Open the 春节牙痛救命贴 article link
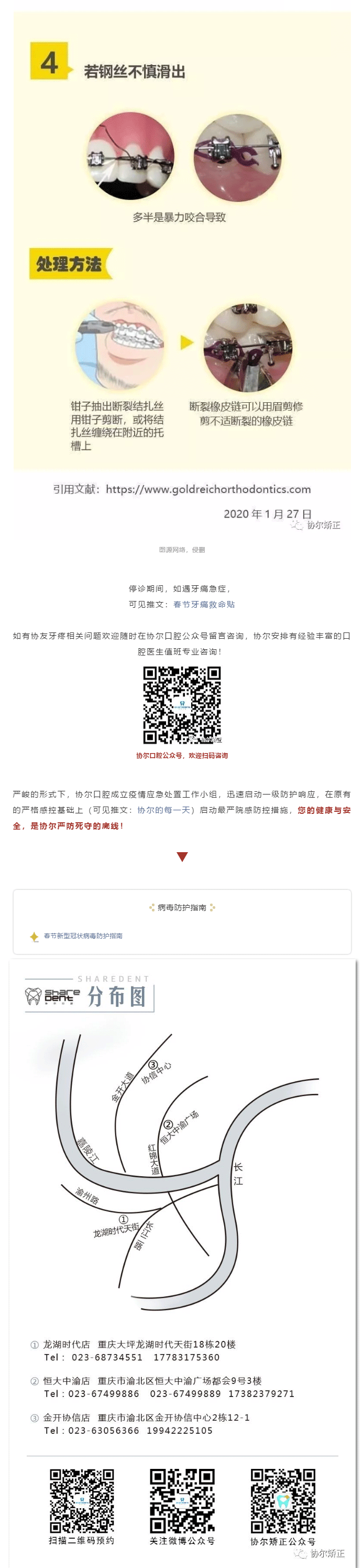This screenshot has height=1568, width=363. click(x=204, y=605)
